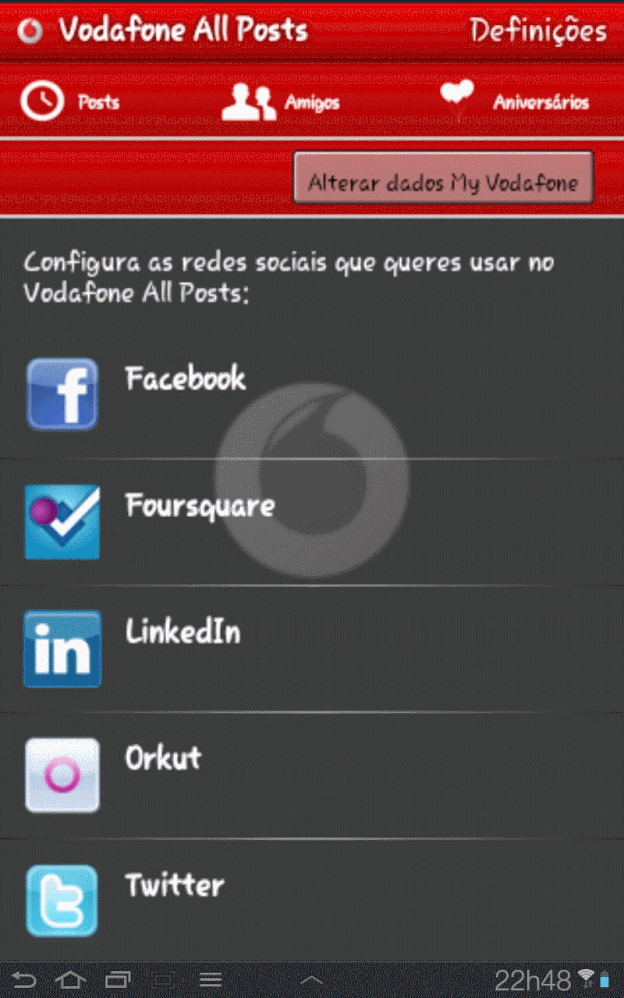Select the Foursquare row
The height and width of the screenshot is (998, 624).
[200, 521]
